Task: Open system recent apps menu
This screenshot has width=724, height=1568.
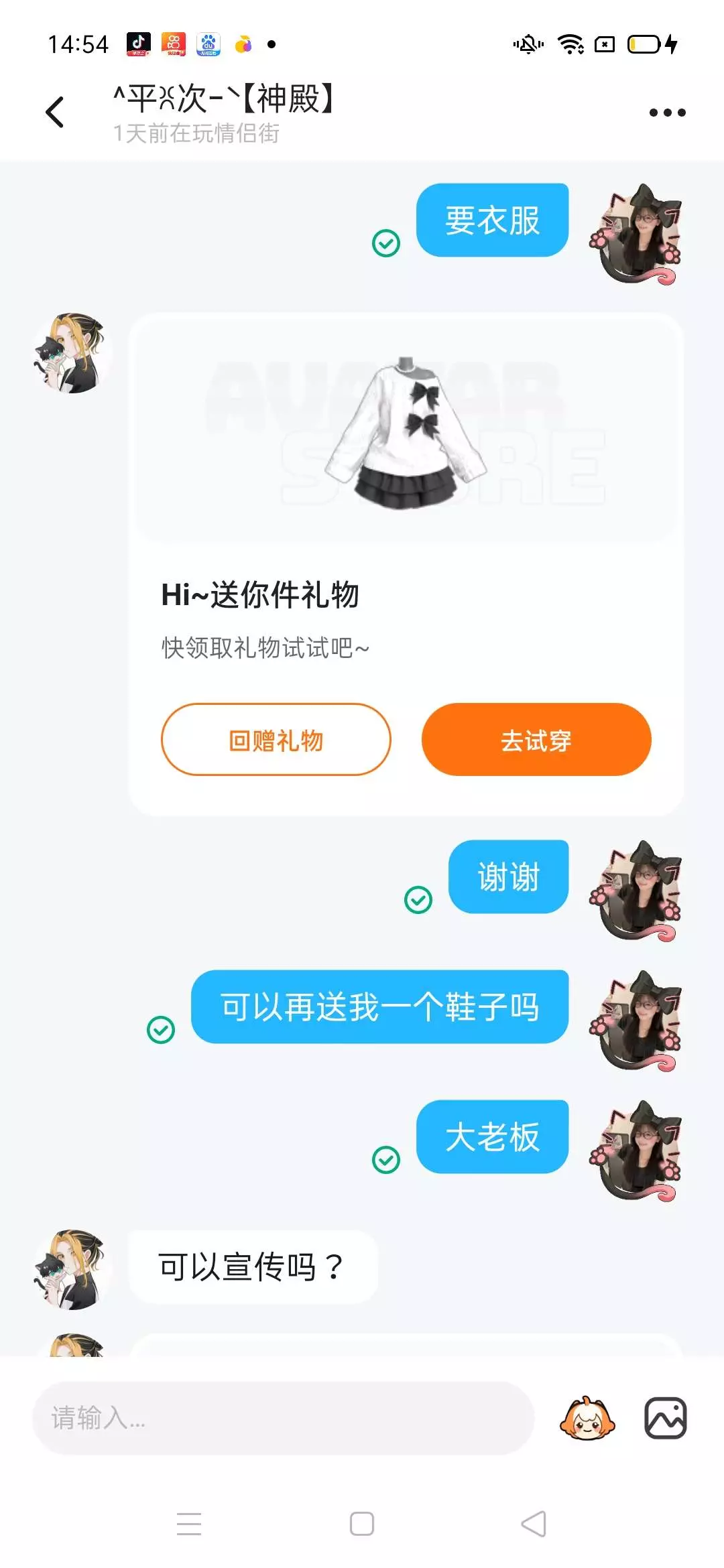Action: 189,1524
